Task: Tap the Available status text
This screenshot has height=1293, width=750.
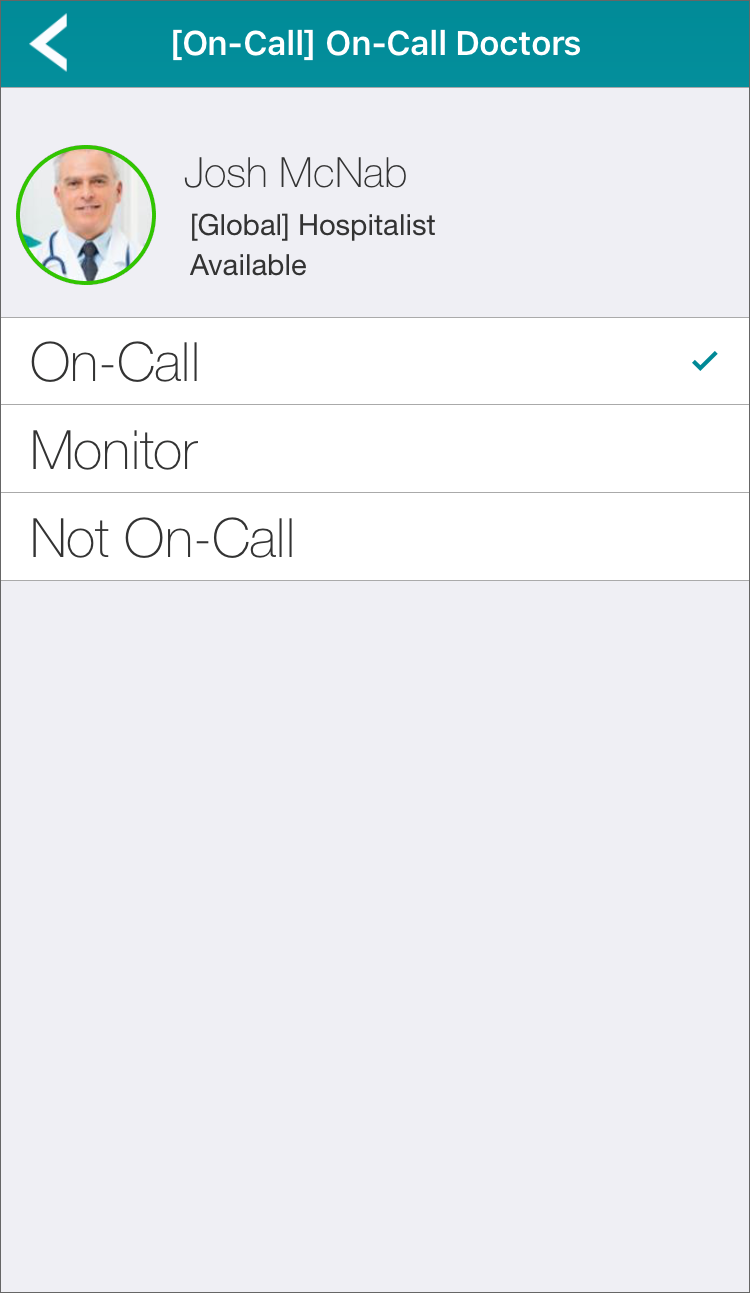Action: (248, 265)
